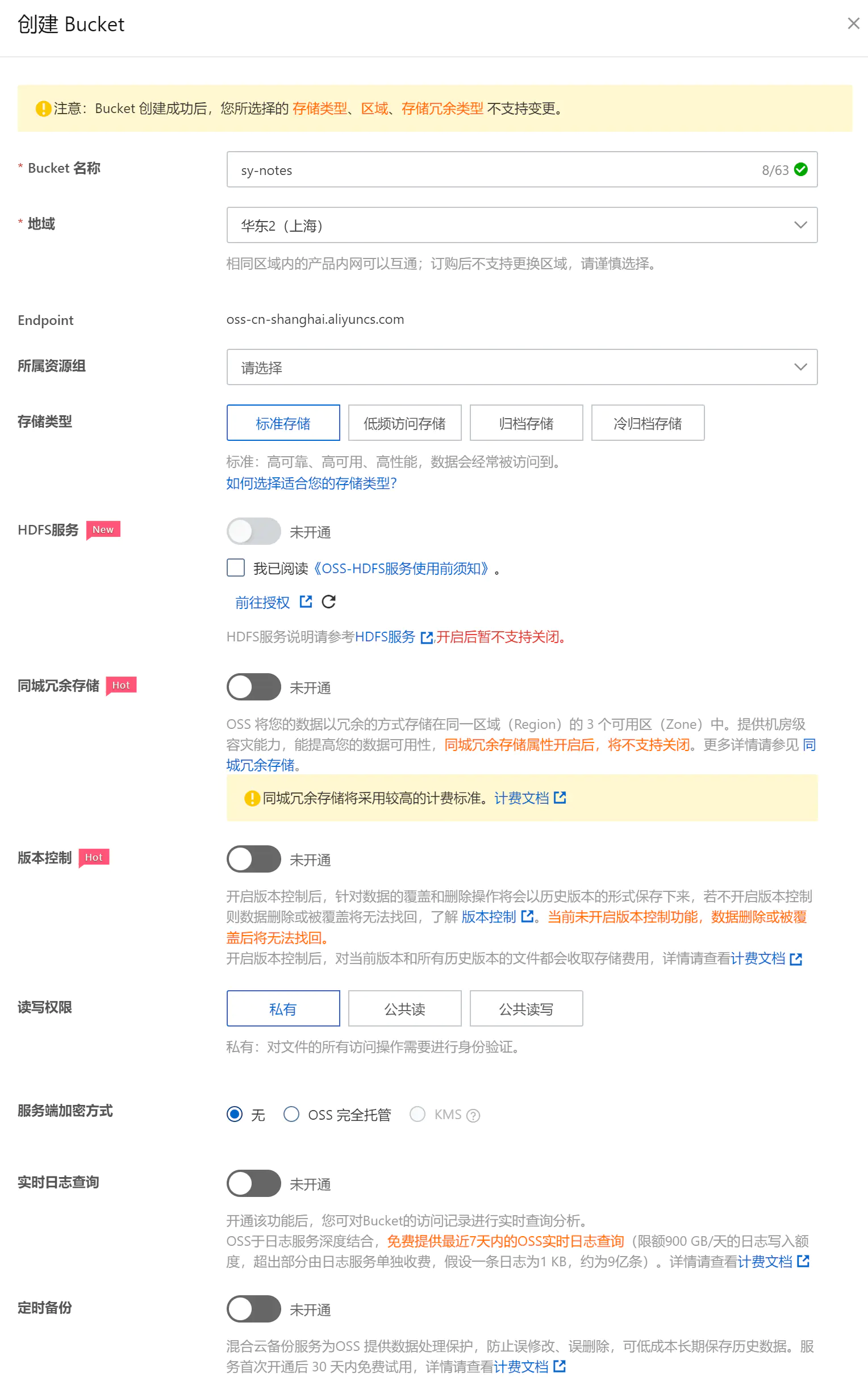868x1385 pixels.
Task: Enable the 实时日志查询 switch
Action: 254,1183
